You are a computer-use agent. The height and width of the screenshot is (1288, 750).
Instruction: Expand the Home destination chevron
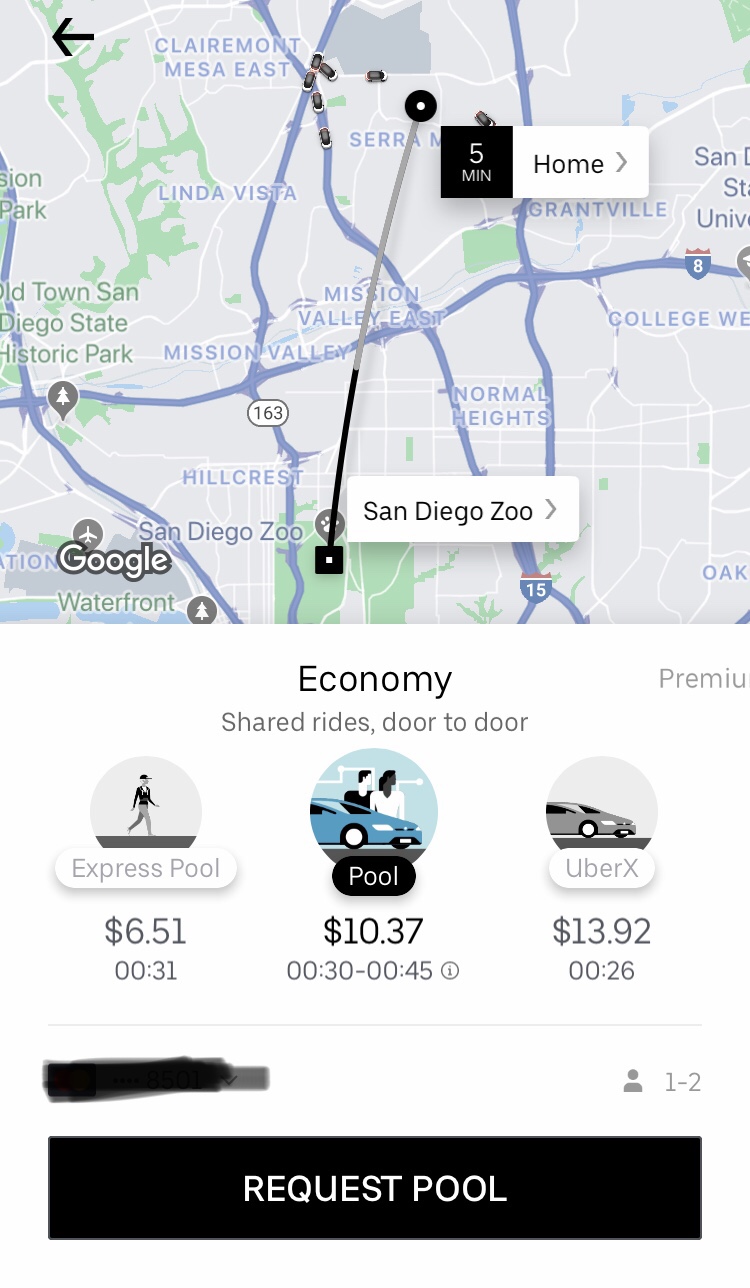621,163
